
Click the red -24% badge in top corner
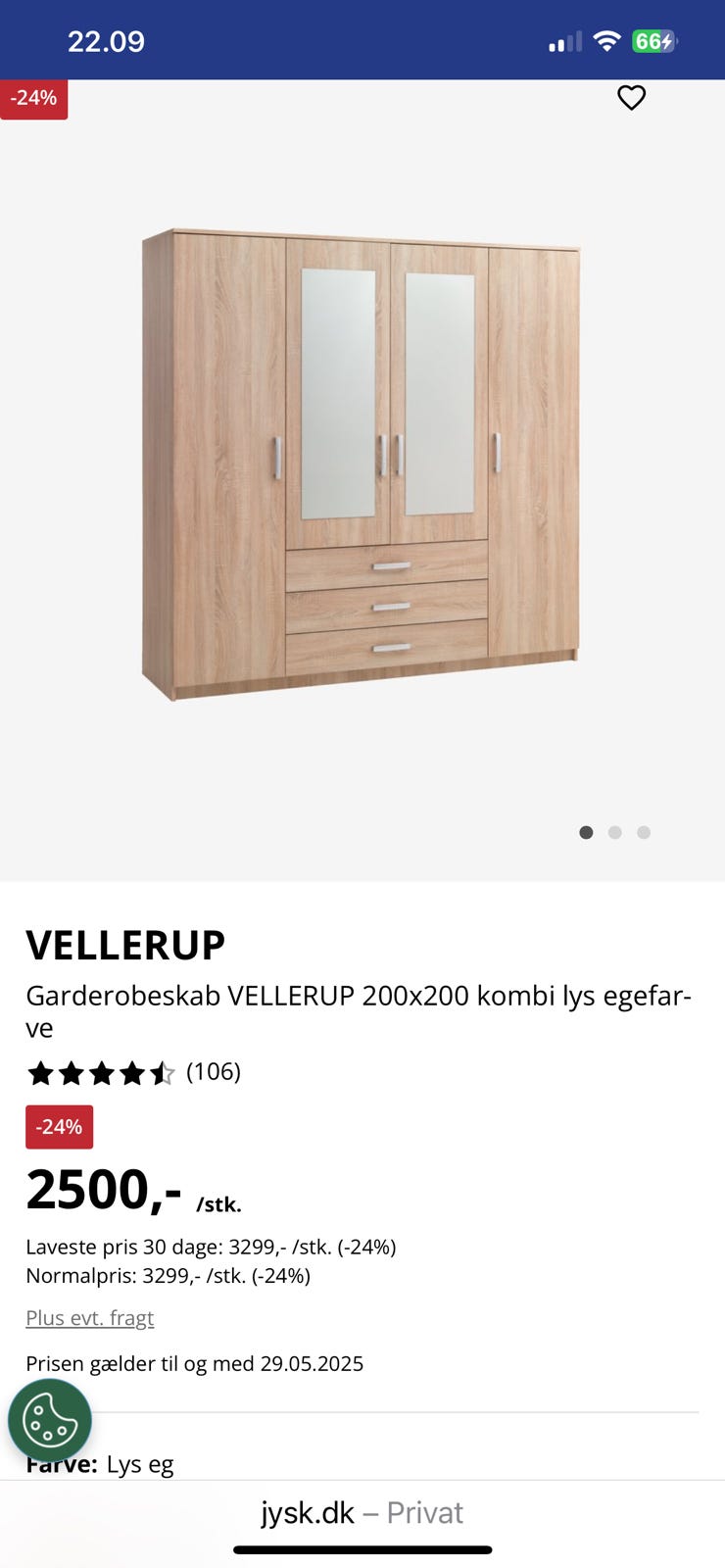coord(33,98)
